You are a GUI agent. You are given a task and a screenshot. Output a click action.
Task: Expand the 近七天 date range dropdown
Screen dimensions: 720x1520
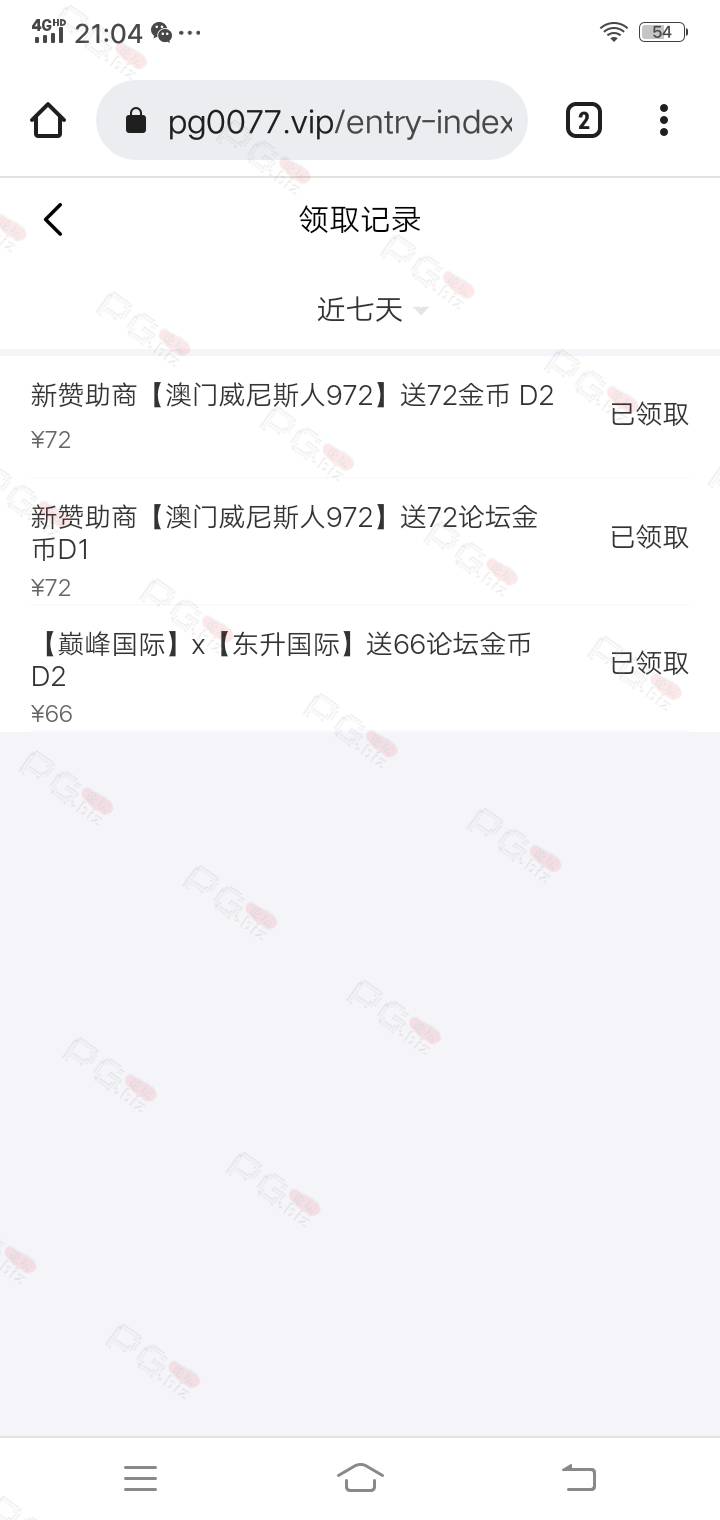pos(372,310)
